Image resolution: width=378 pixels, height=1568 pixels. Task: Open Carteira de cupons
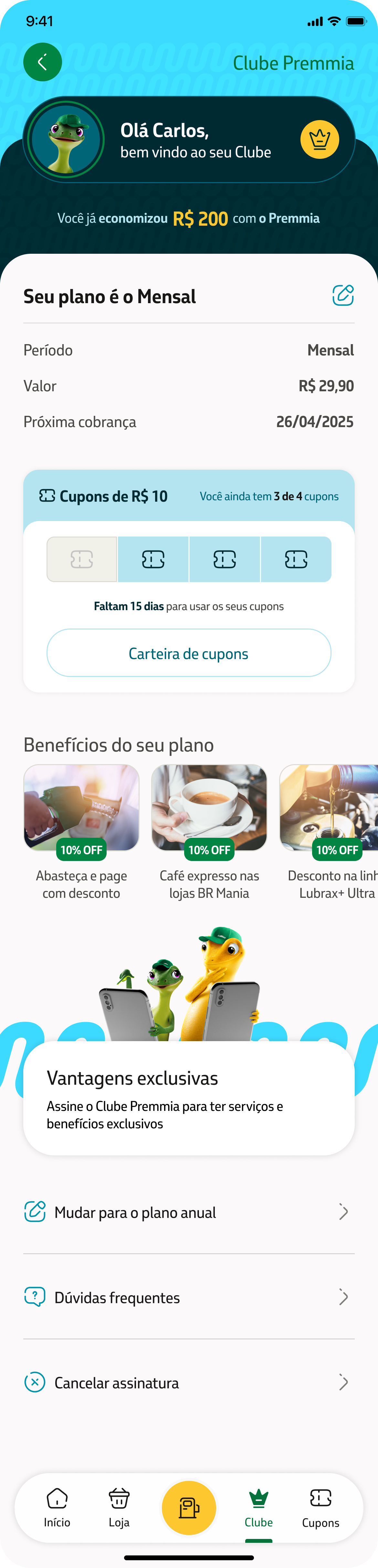click(189, 653)
